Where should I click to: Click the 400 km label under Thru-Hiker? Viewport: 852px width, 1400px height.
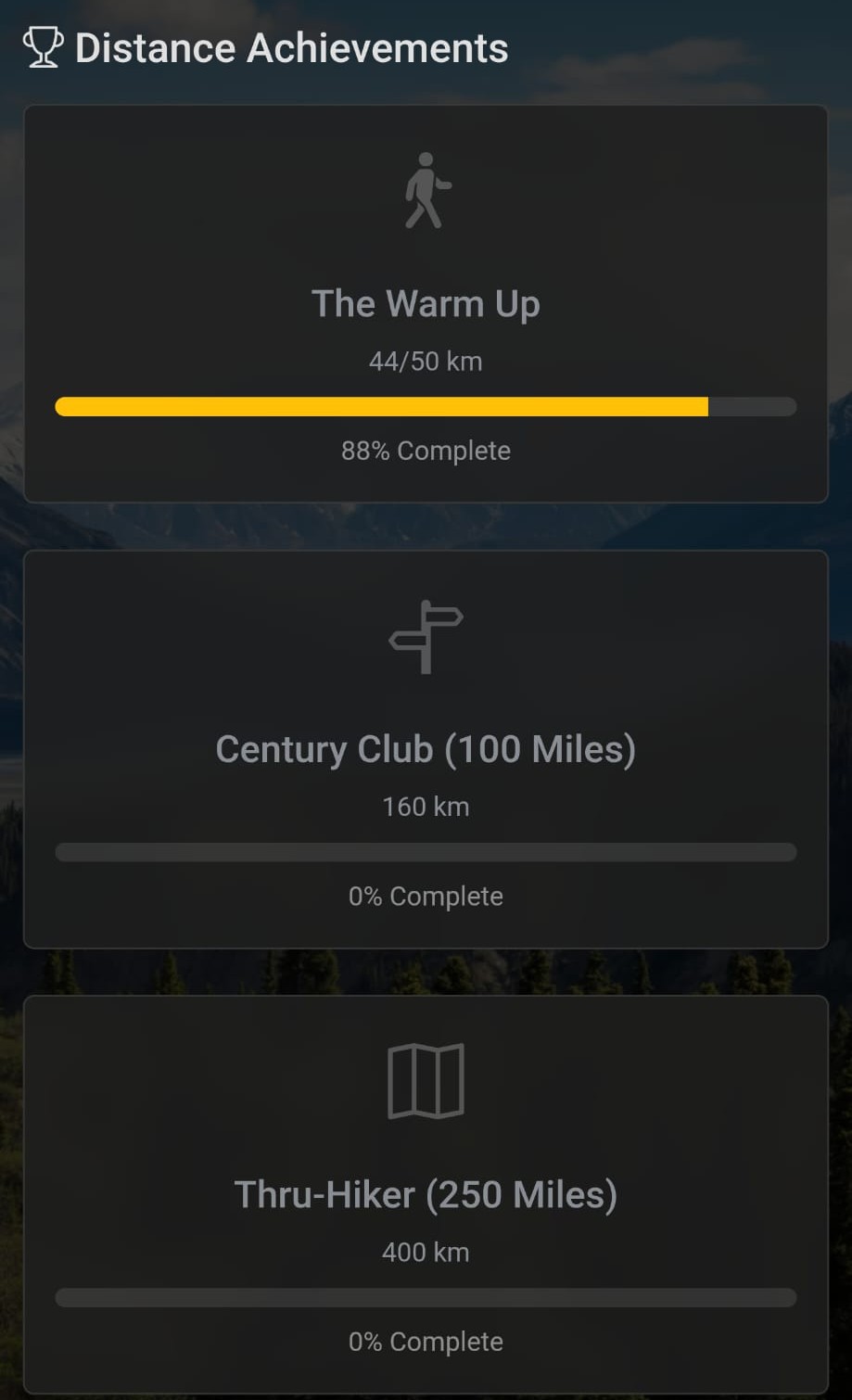[426, 1252]
